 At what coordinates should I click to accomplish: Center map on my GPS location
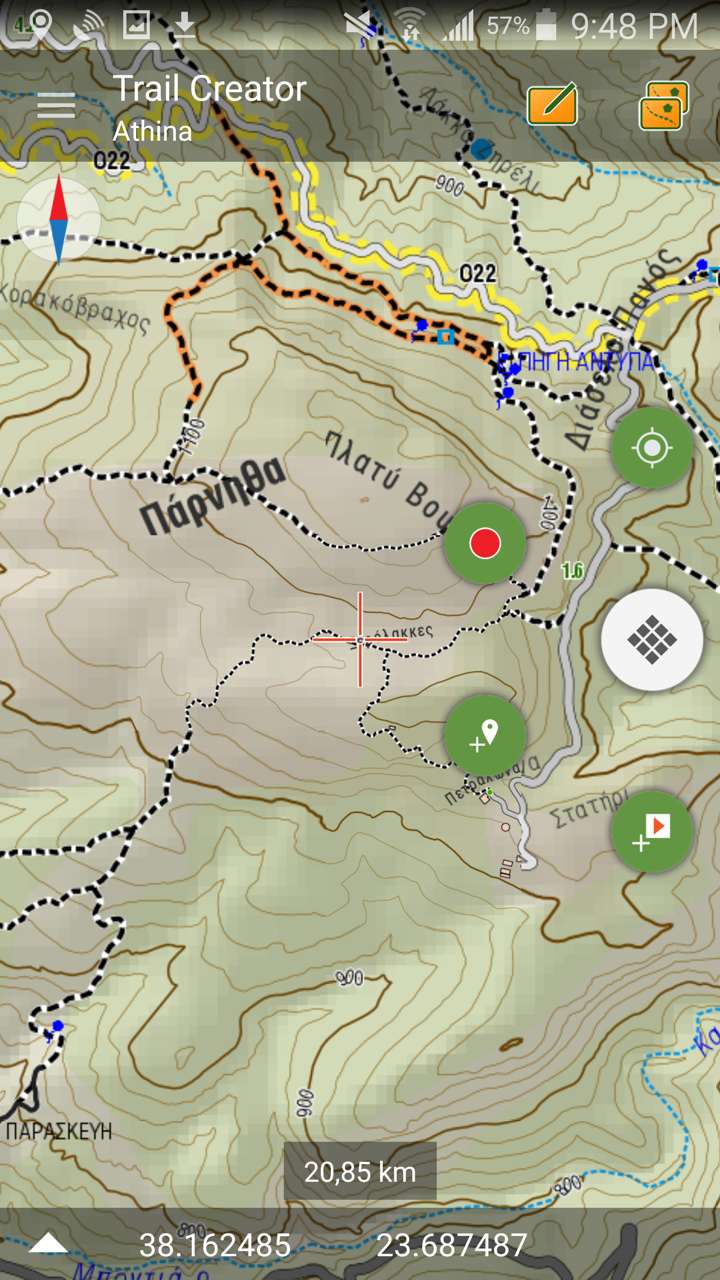coord(652,448)
